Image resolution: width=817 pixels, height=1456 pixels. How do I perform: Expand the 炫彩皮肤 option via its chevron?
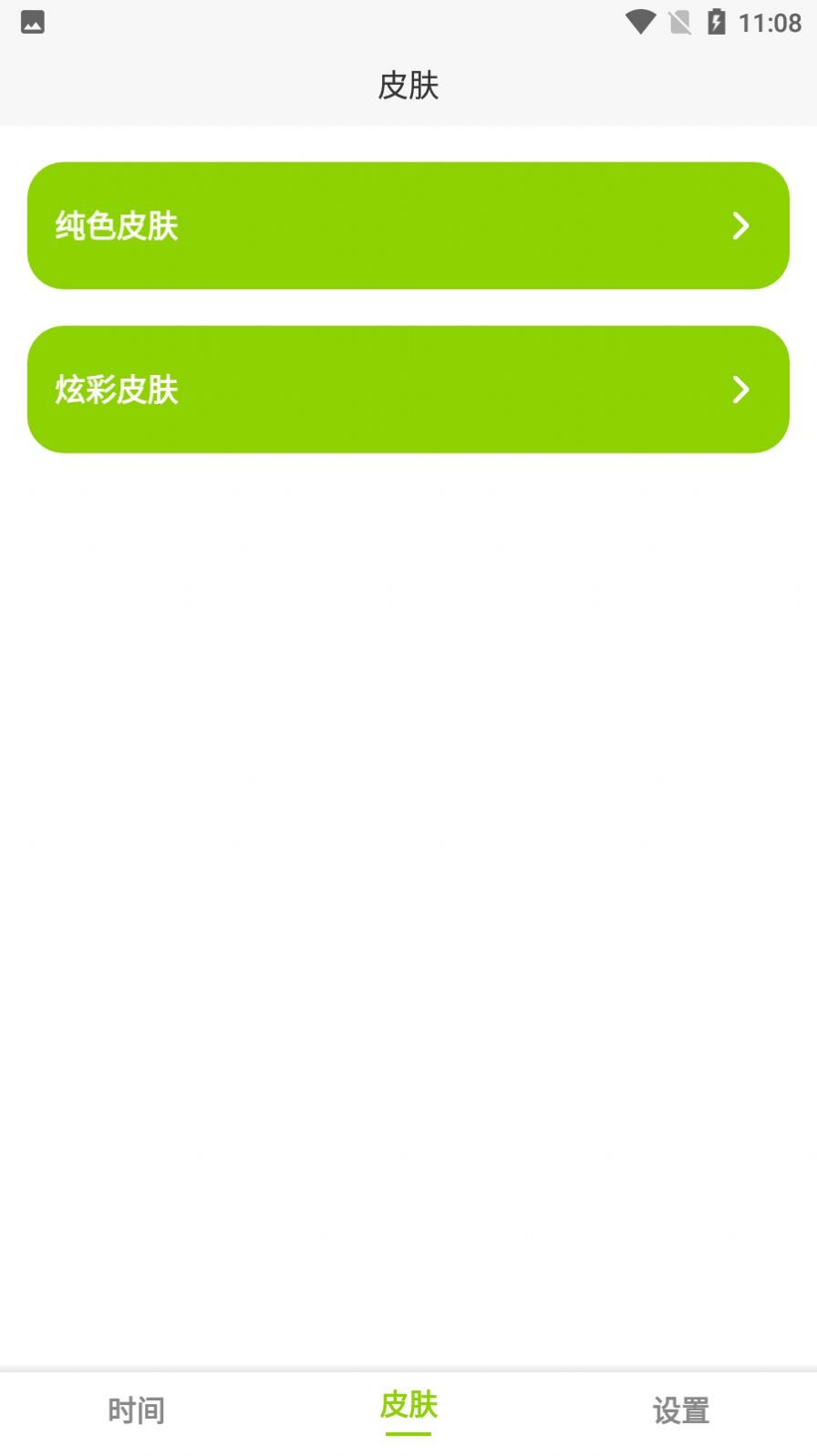[x=740, y=390]
